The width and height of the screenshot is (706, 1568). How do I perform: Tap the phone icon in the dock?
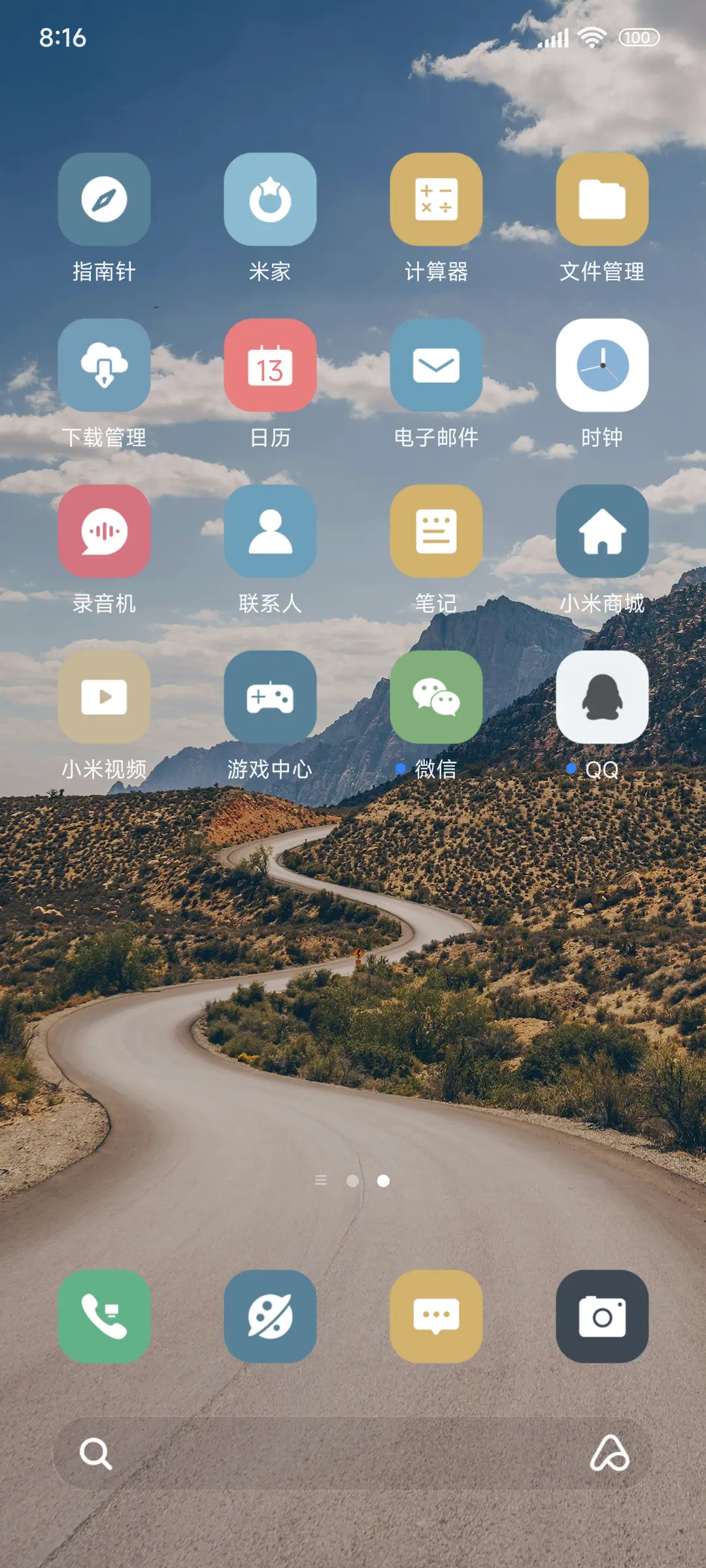click(104, 1318)
